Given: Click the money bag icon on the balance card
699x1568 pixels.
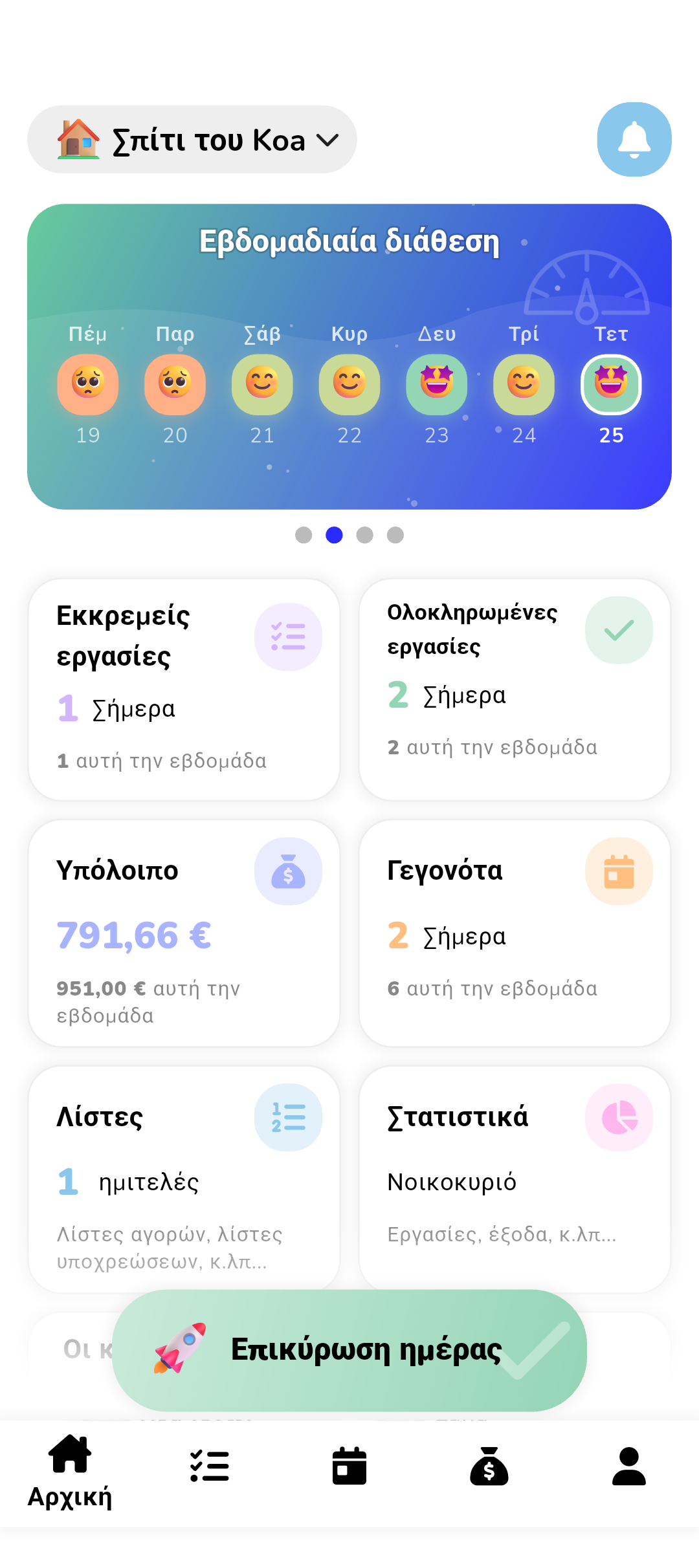Looking at the screenshot, I should 289,870.
